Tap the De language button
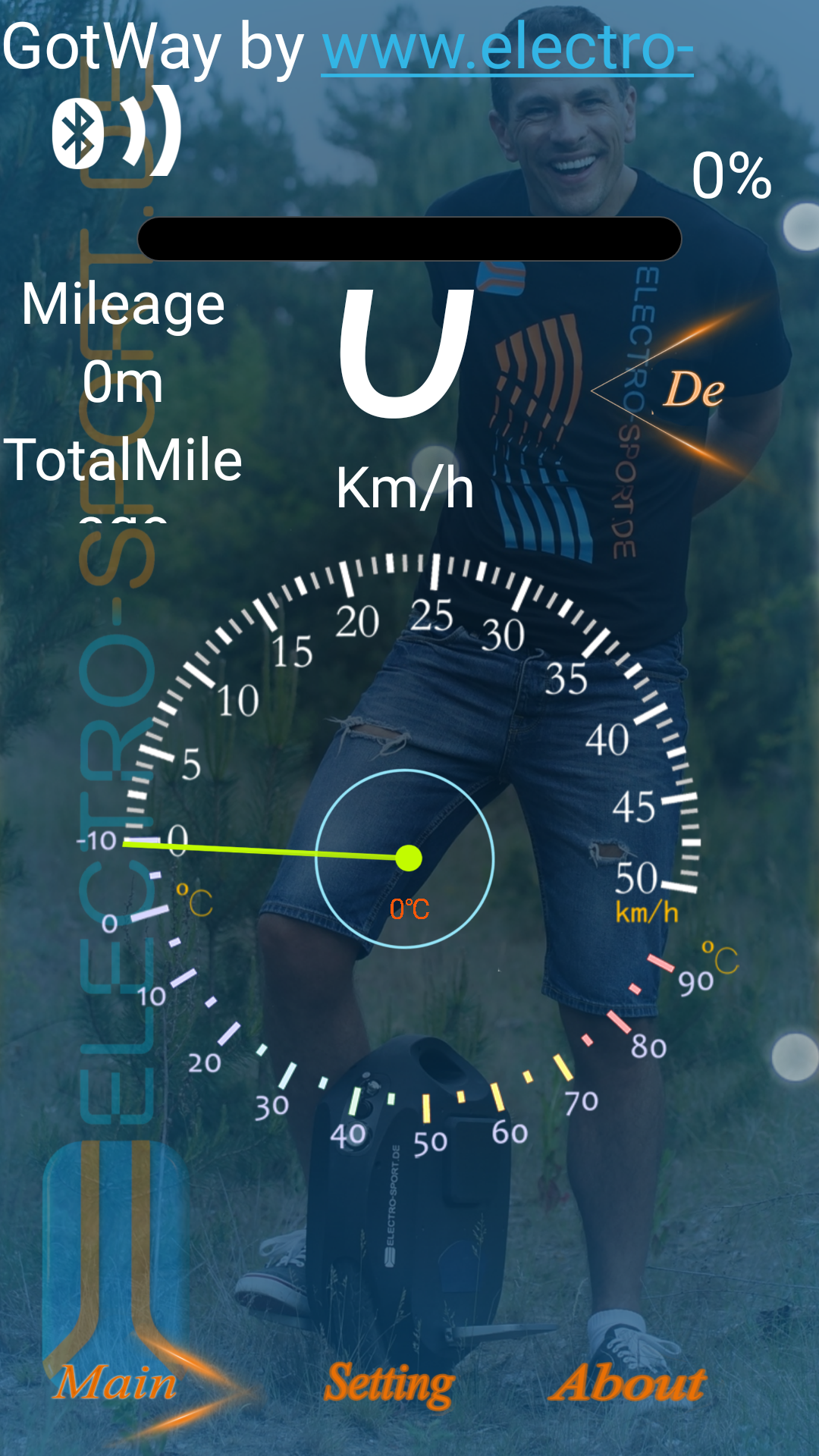Image resolution: width=819 pixels, height=1456 pixels. (x=693, y=390)
